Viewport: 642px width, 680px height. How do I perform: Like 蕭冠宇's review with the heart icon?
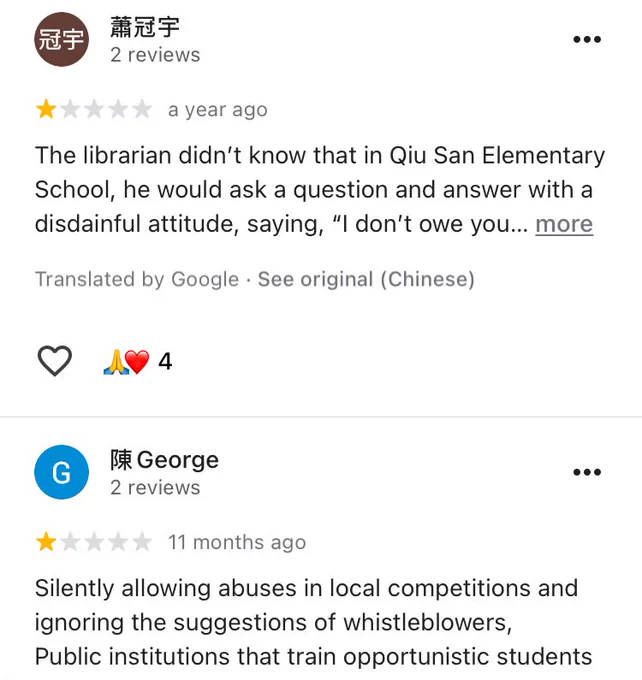pos(55,360)
